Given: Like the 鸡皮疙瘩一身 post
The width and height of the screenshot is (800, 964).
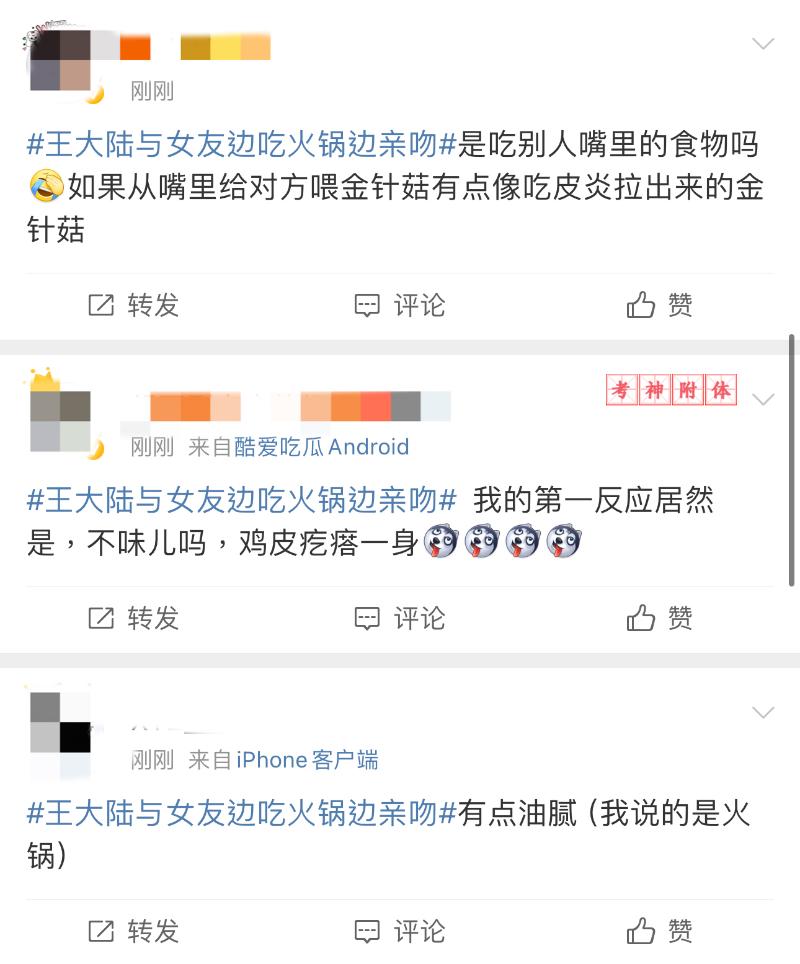Looking at the screenshot, I should point(660,618).
